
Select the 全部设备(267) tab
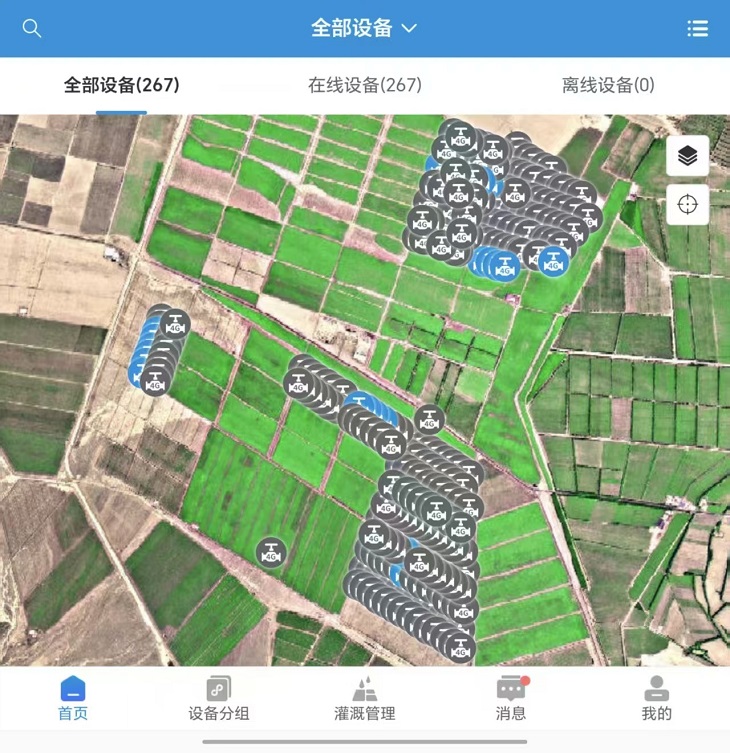[x=121, y=85]
